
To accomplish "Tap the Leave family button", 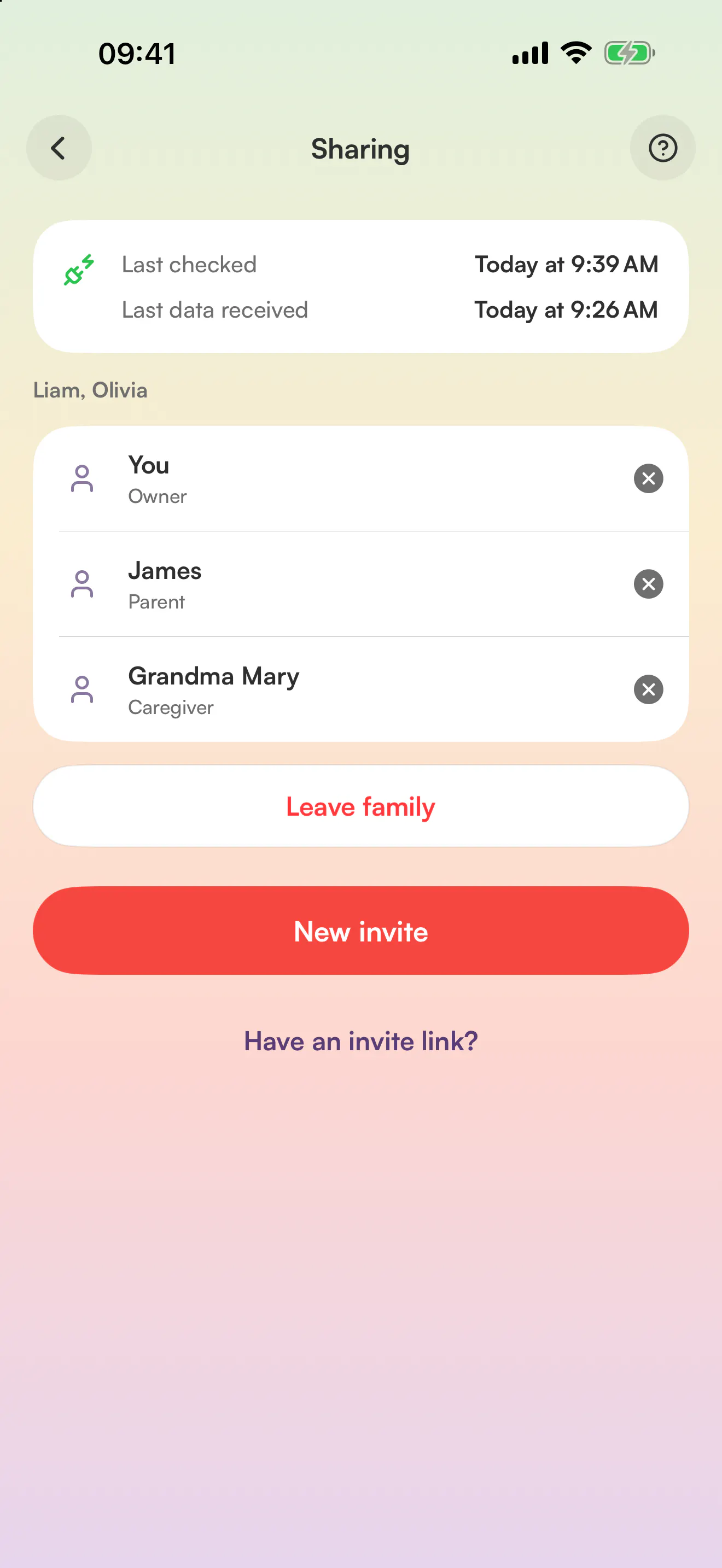I will tap(361, 806).
